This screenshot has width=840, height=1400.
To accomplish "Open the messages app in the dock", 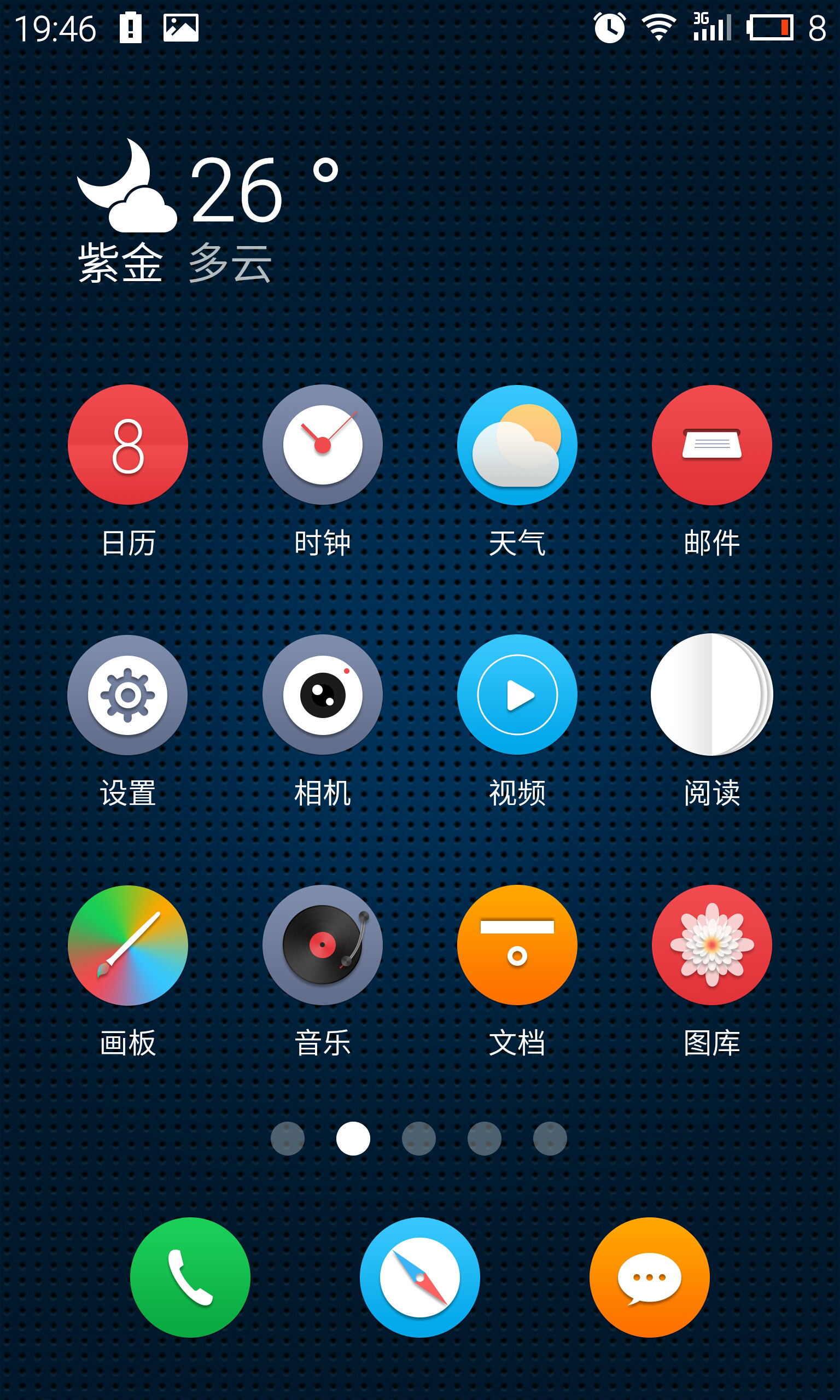I will tap(649, 1277).
